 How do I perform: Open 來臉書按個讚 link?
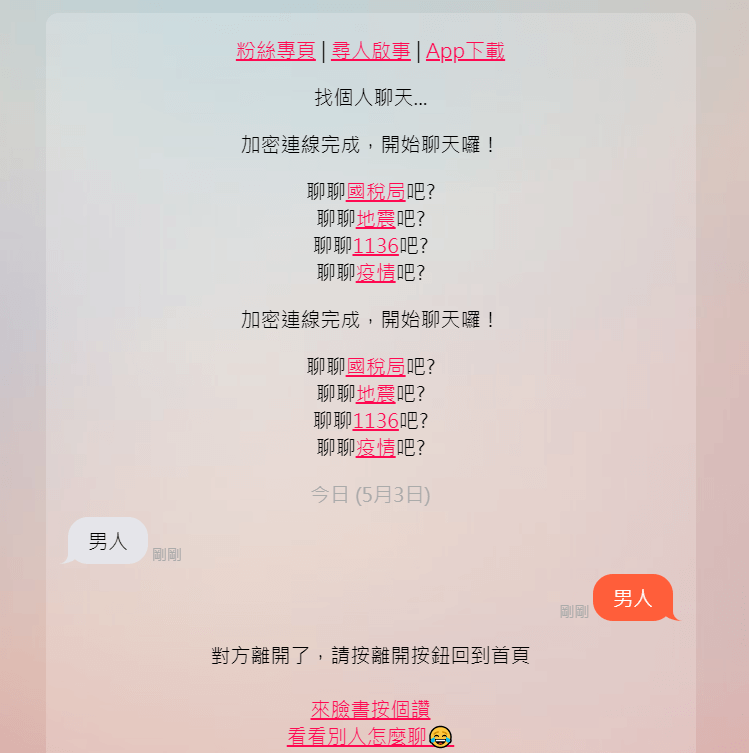click(x=370, y=709)
